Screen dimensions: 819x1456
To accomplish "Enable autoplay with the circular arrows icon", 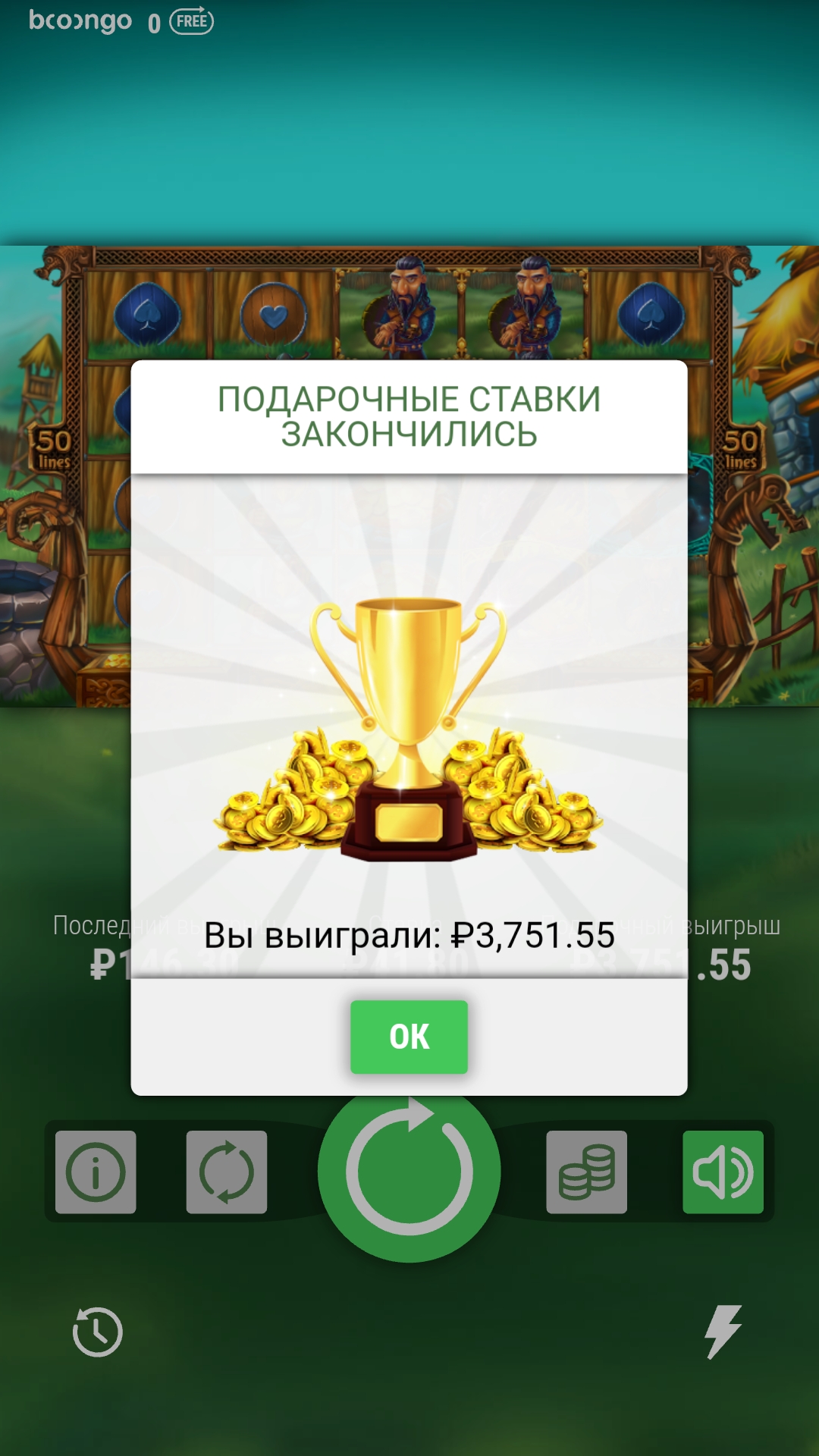I will tap(227, 1172).
